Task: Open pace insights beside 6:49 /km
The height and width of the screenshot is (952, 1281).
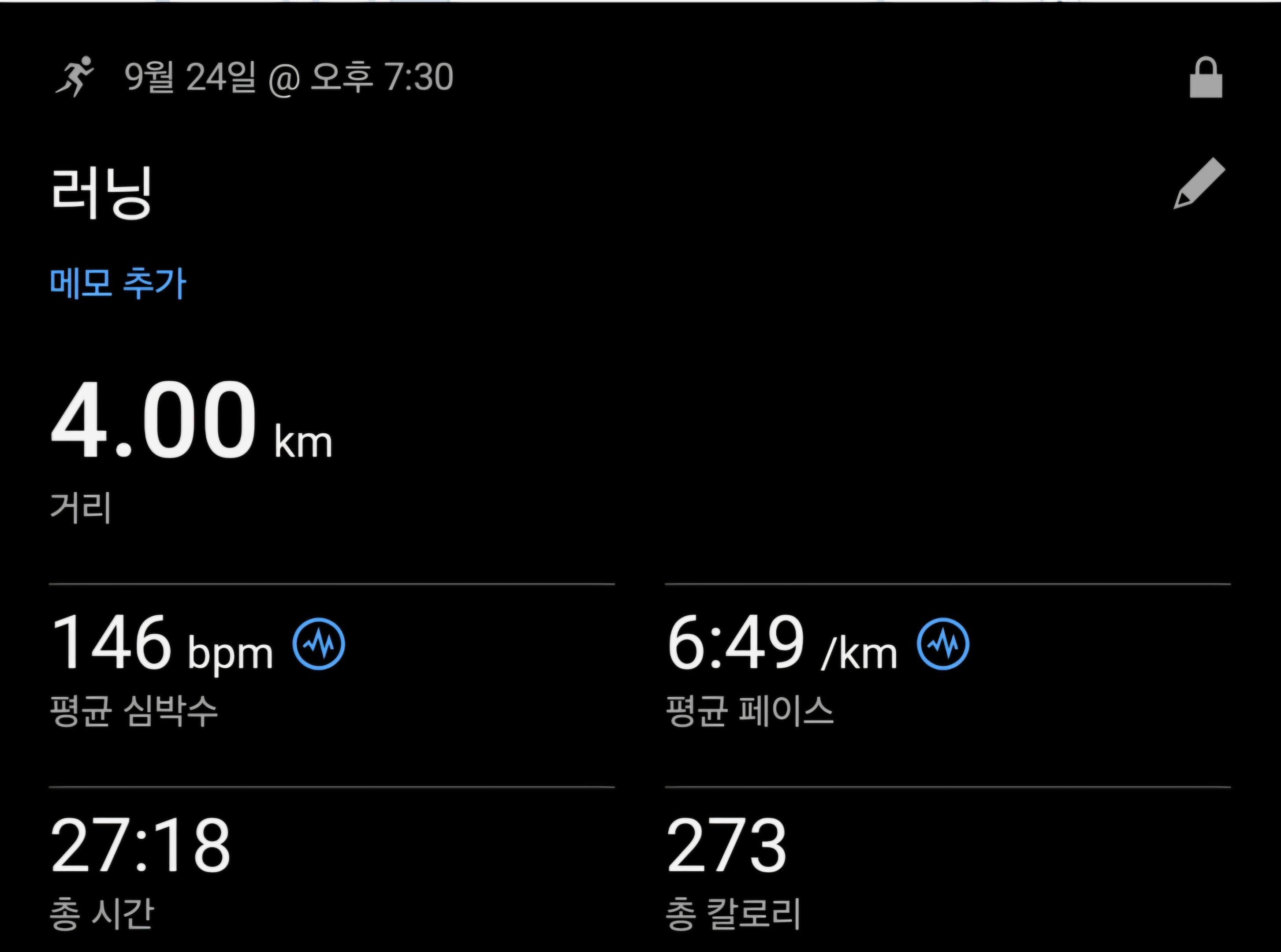Action: pos(943,643)
